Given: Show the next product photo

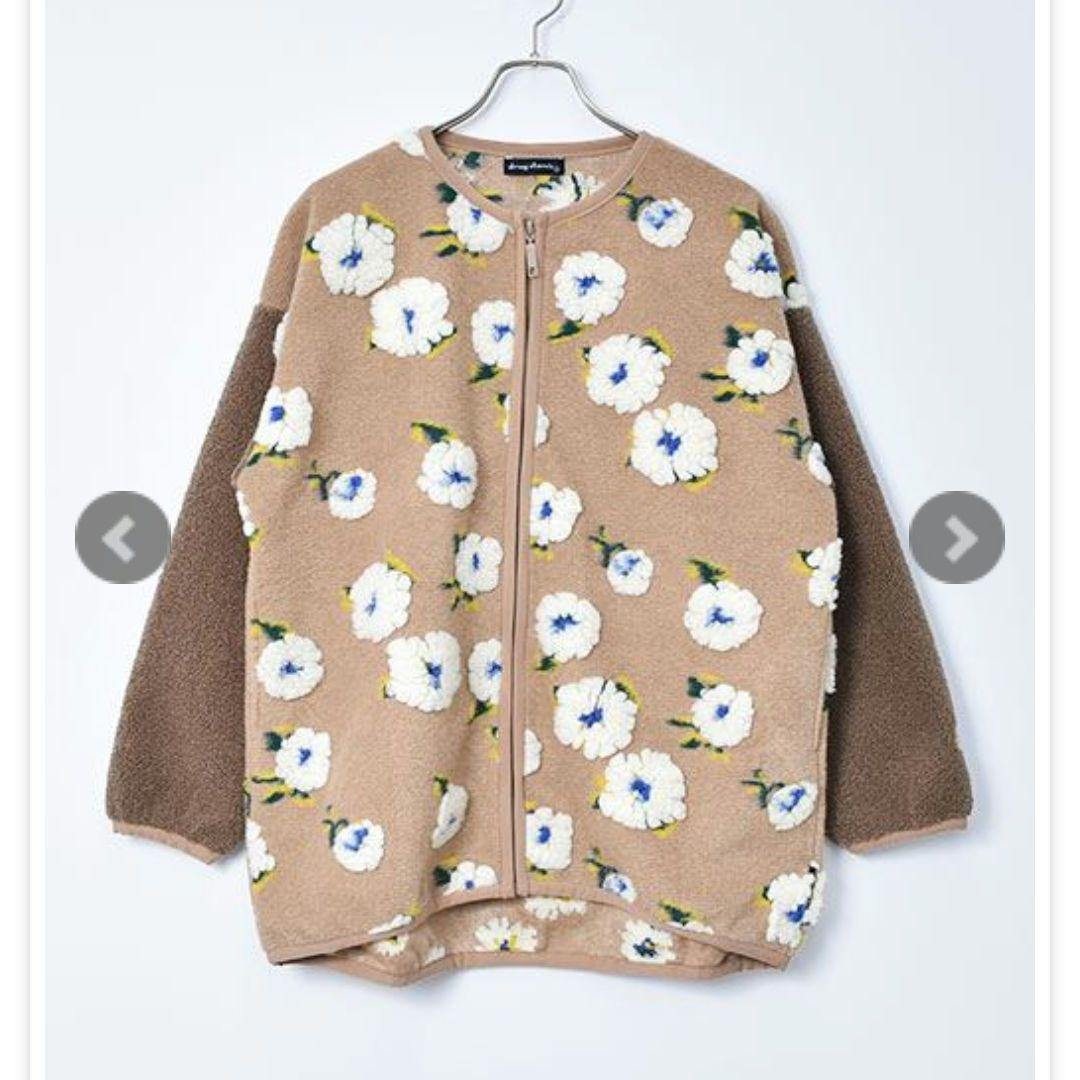Looking at the screenshot, I should pyautogui.click(x=957, y=538).
